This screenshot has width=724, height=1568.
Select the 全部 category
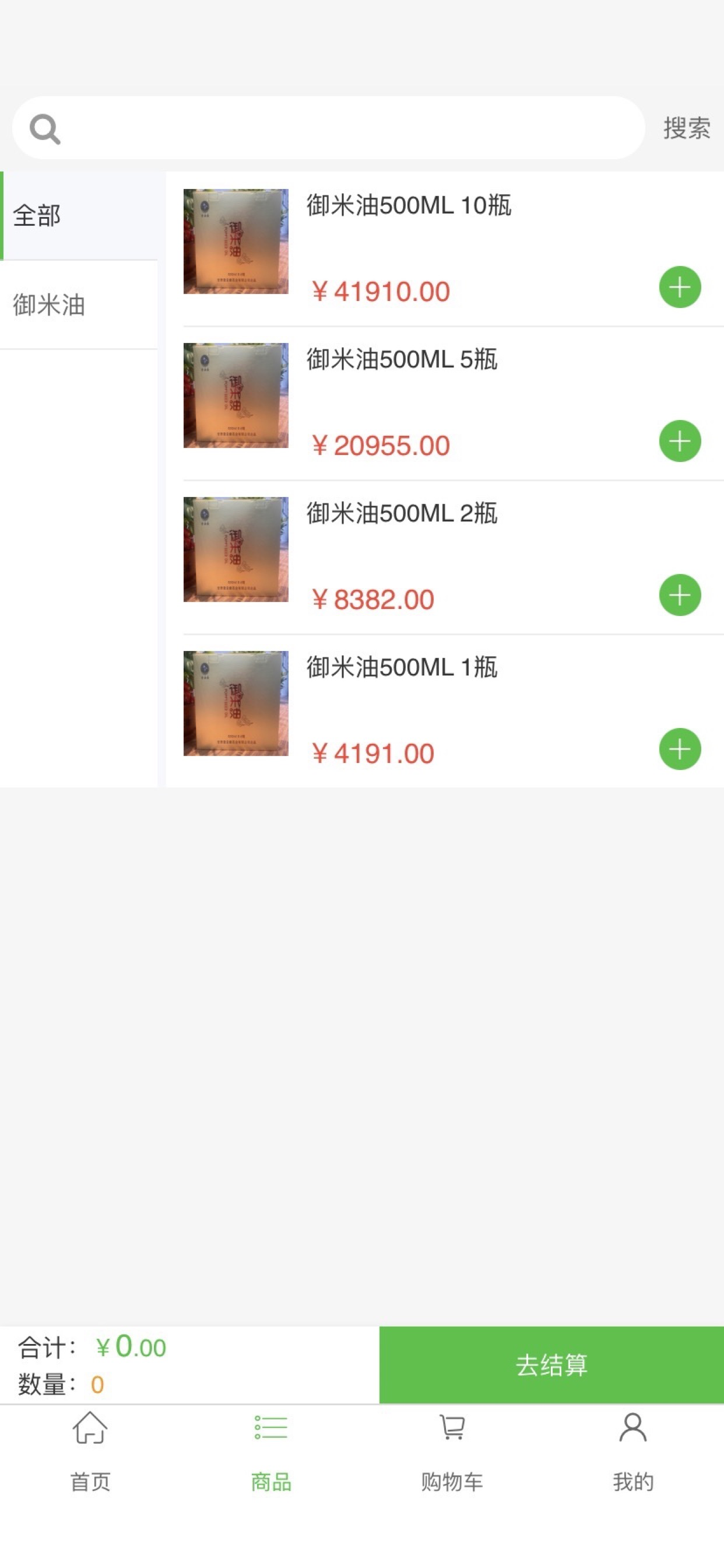click(79, 215)
